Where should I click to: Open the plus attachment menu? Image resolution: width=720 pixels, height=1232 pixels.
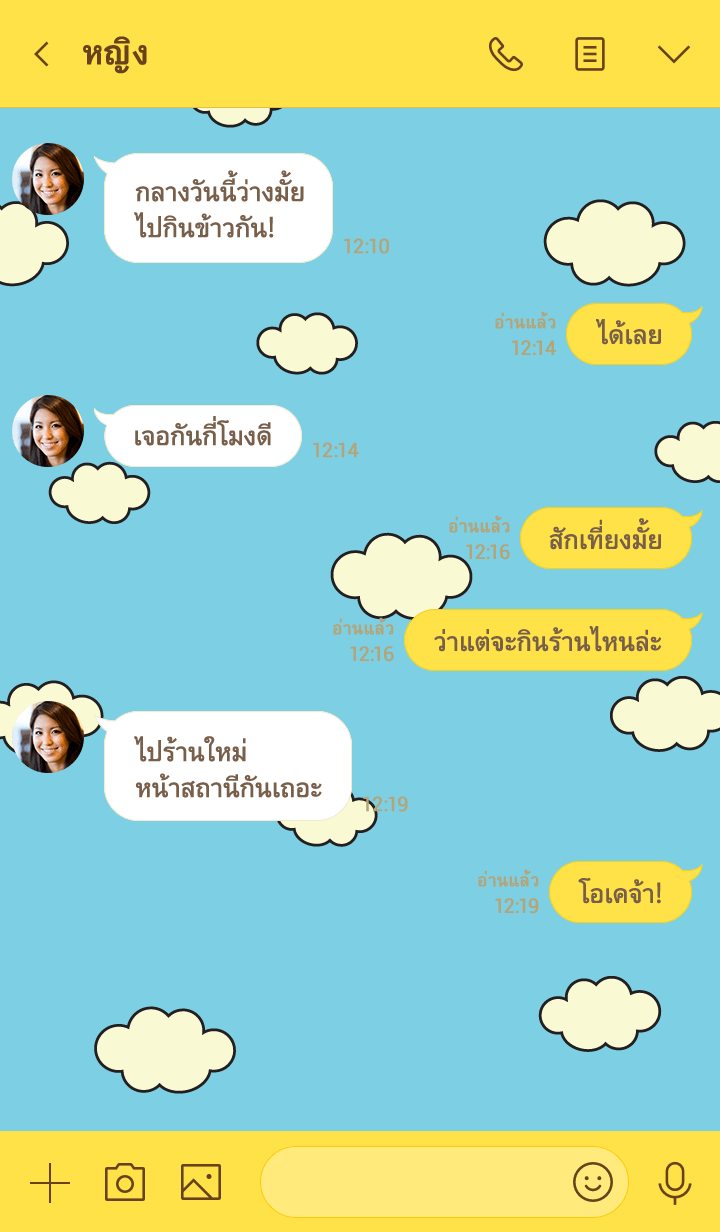pyautogui.click(x=49, y=1183)
